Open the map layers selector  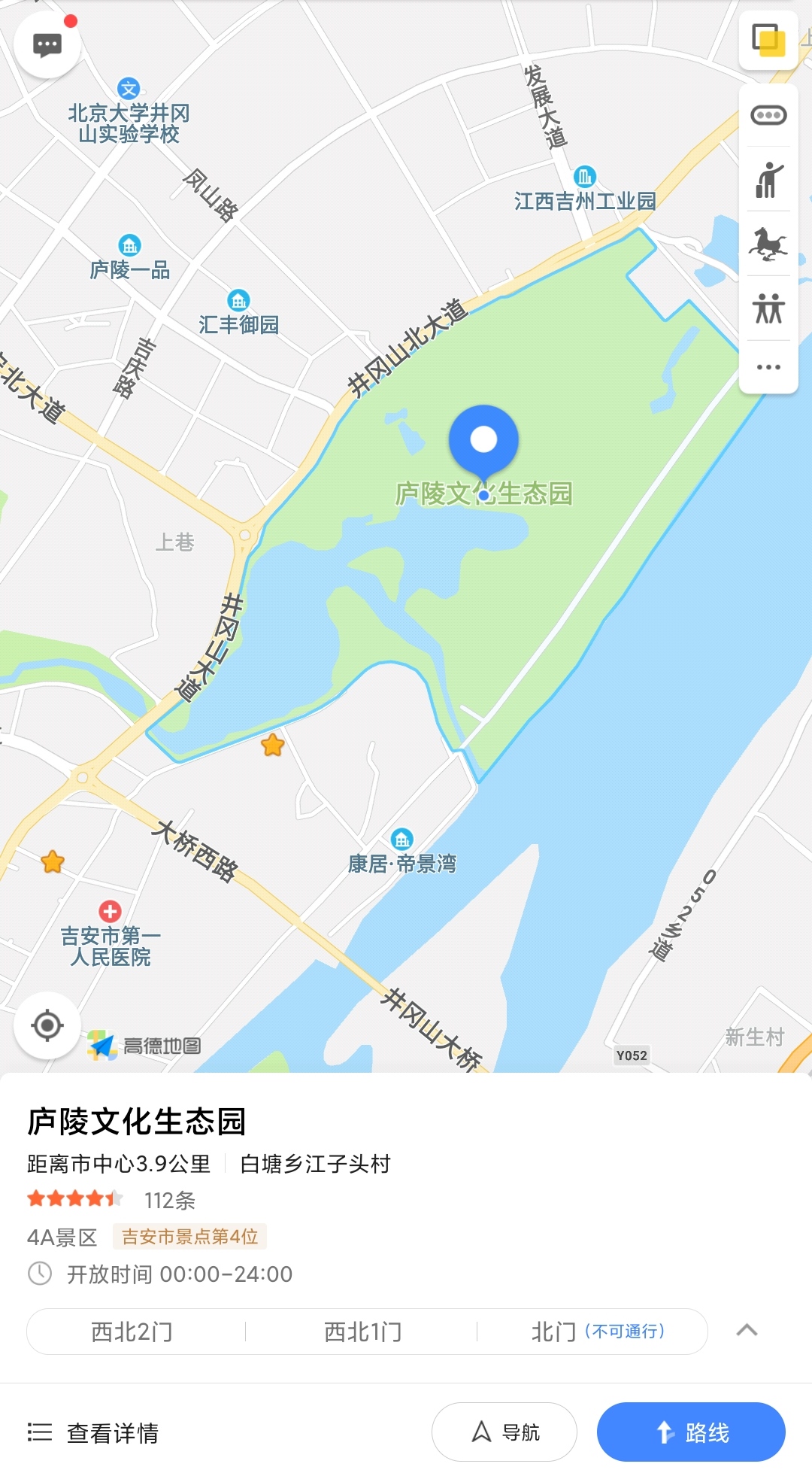(768, 41)
